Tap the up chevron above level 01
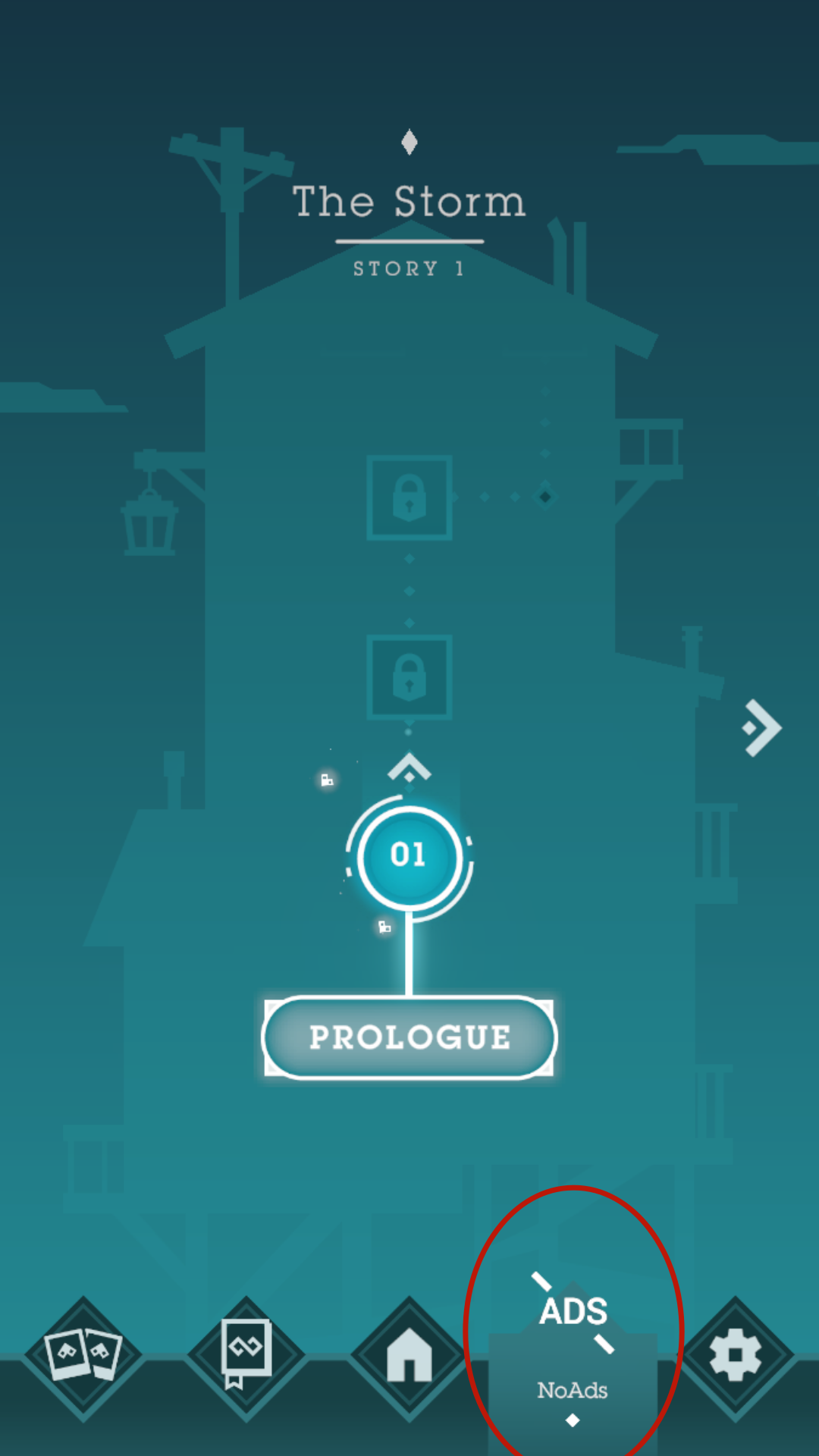The image size is (819, 1456). tap(409, 768)
